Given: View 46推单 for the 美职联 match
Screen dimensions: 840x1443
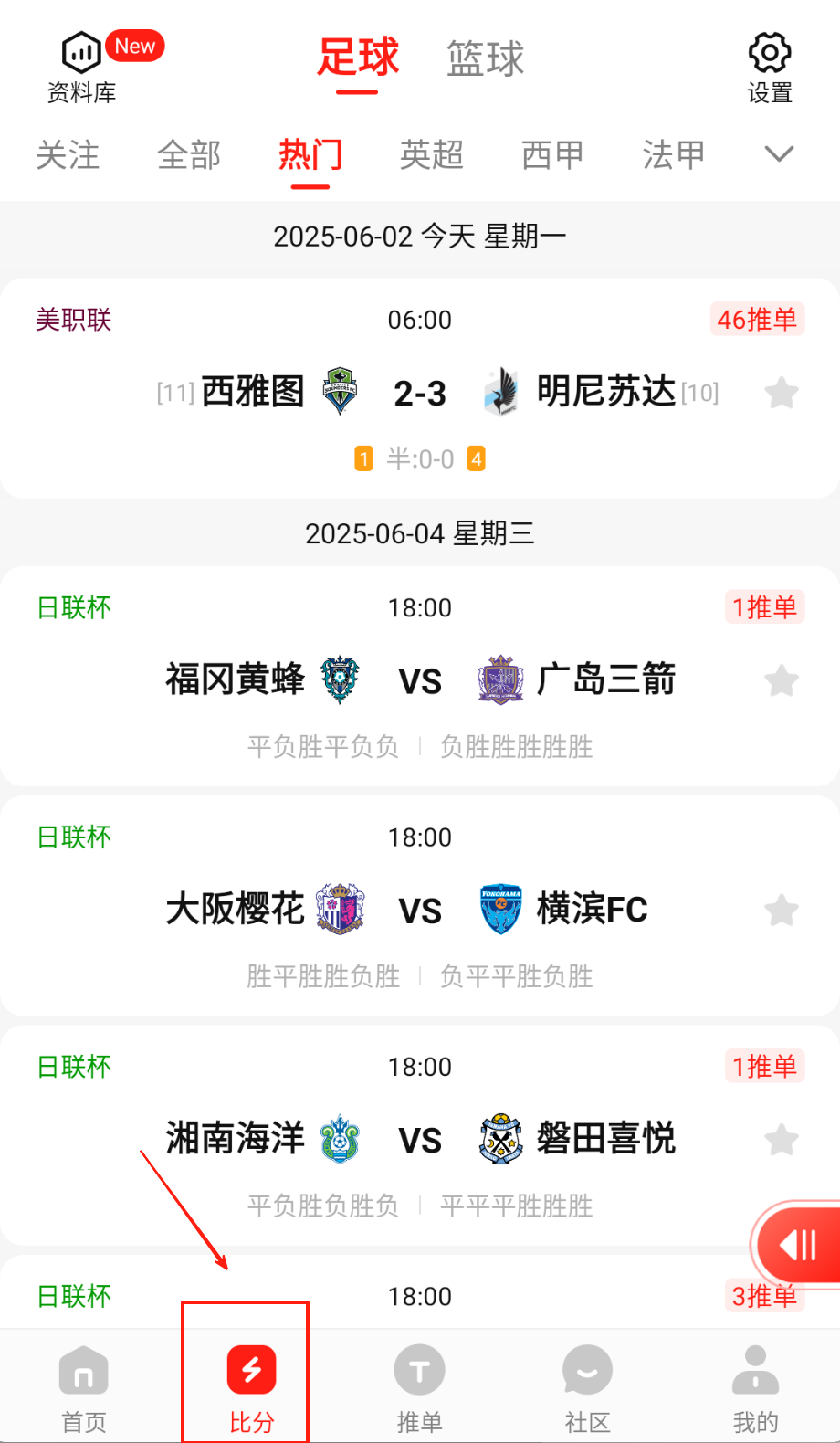Looking at the screenshot, I should [x=757, y=320].
